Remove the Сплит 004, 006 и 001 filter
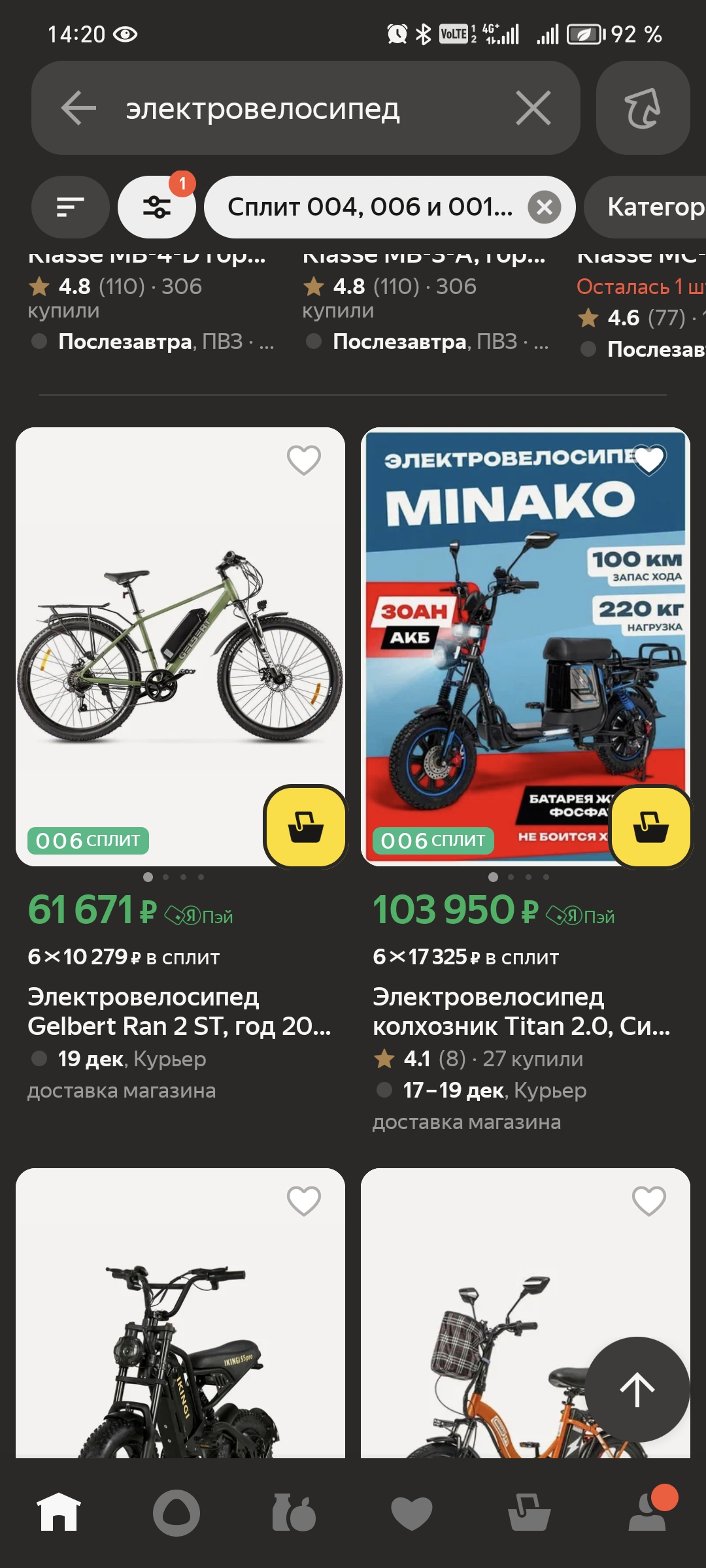Screen dimensions: 706x1568 point(544,207)
